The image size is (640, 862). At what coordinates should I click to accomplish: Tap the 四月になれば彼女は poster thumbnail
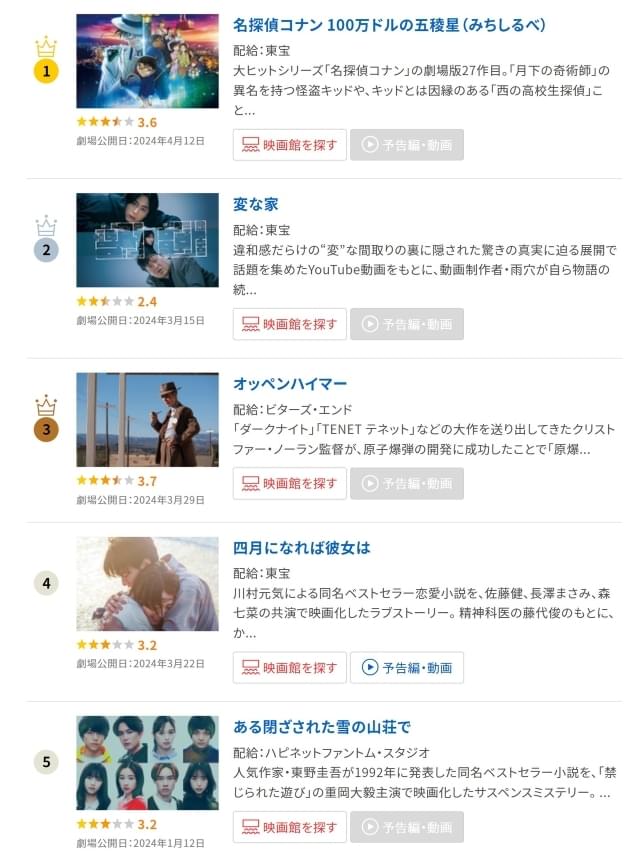click(147, 584)
